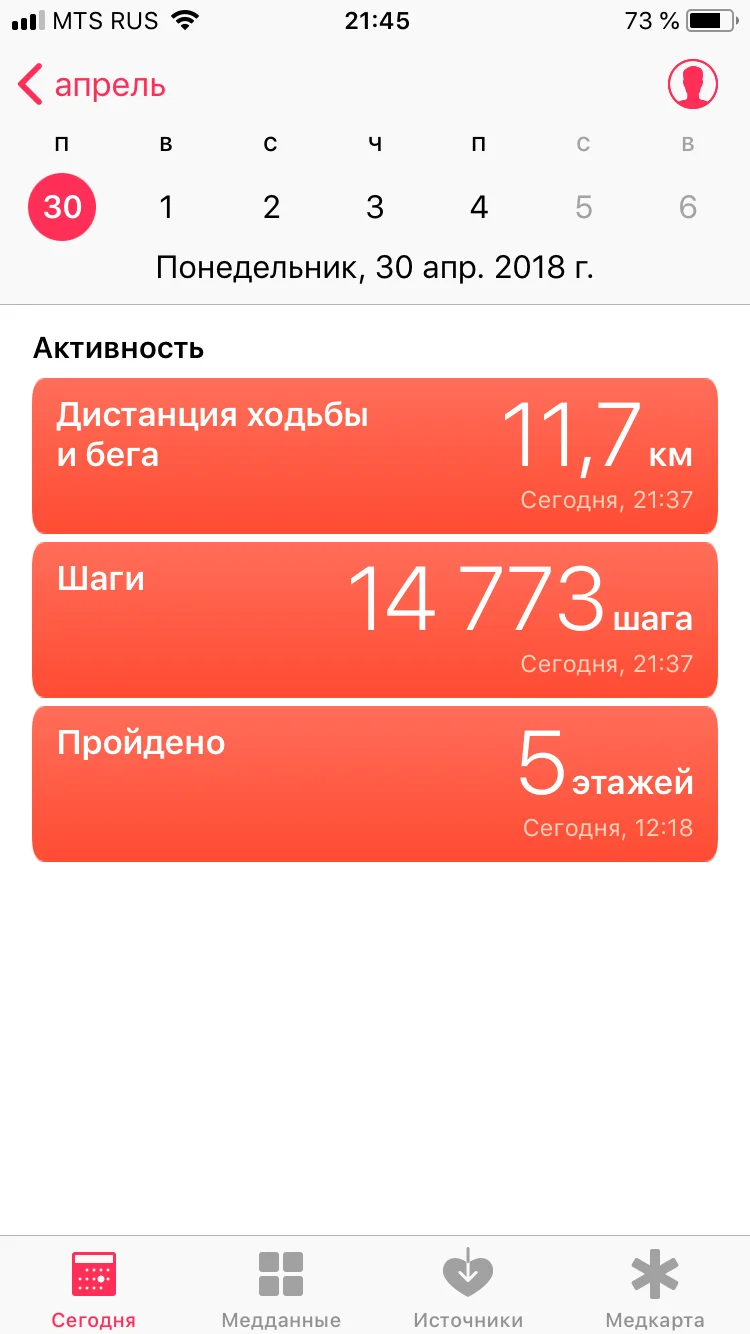Switch to the Источники tab
This screenshot has height=1334, width=750.
pyautogui.click(x=468, y=1289)
